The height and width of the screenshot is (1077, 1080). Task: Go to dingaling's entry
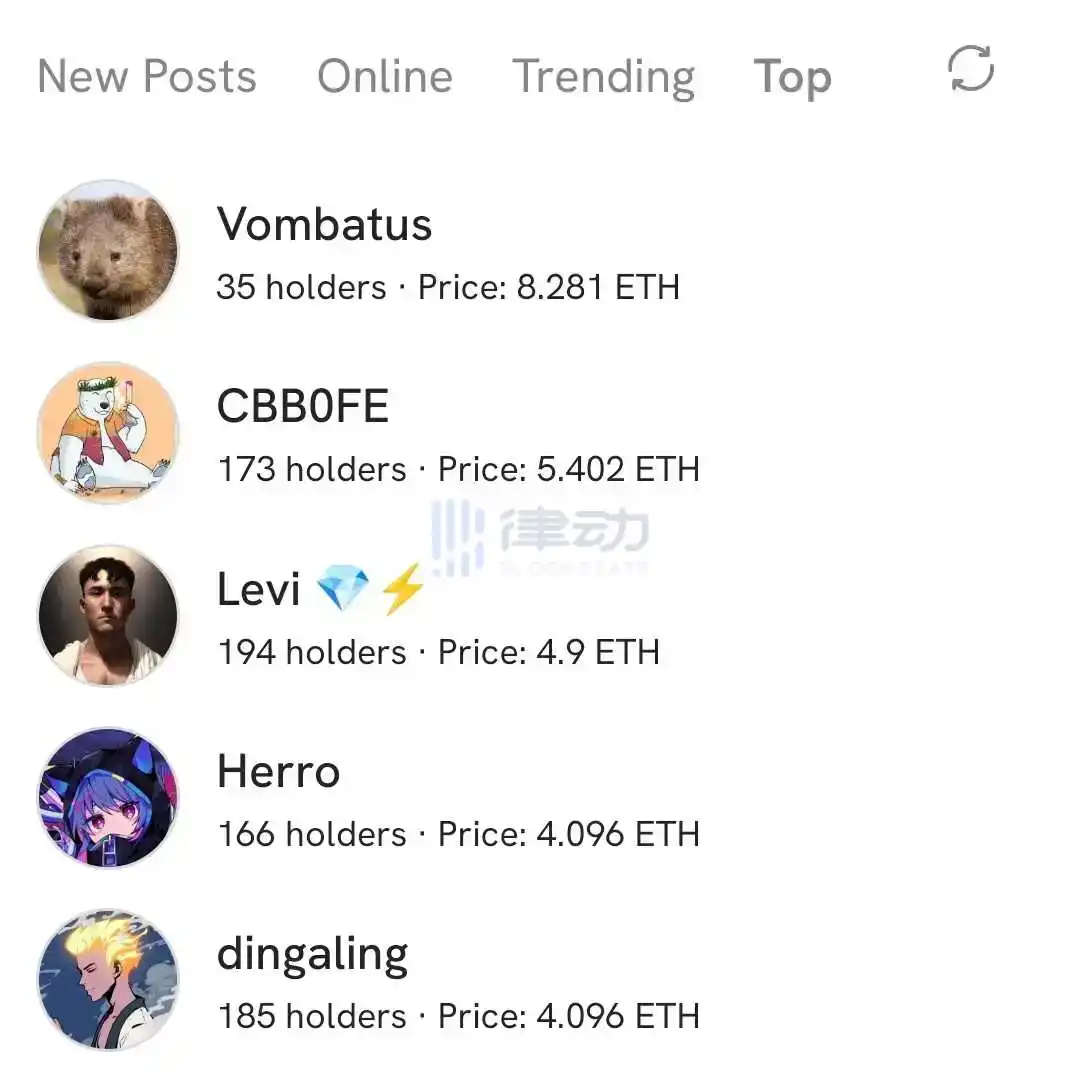(x=312, y=954)
